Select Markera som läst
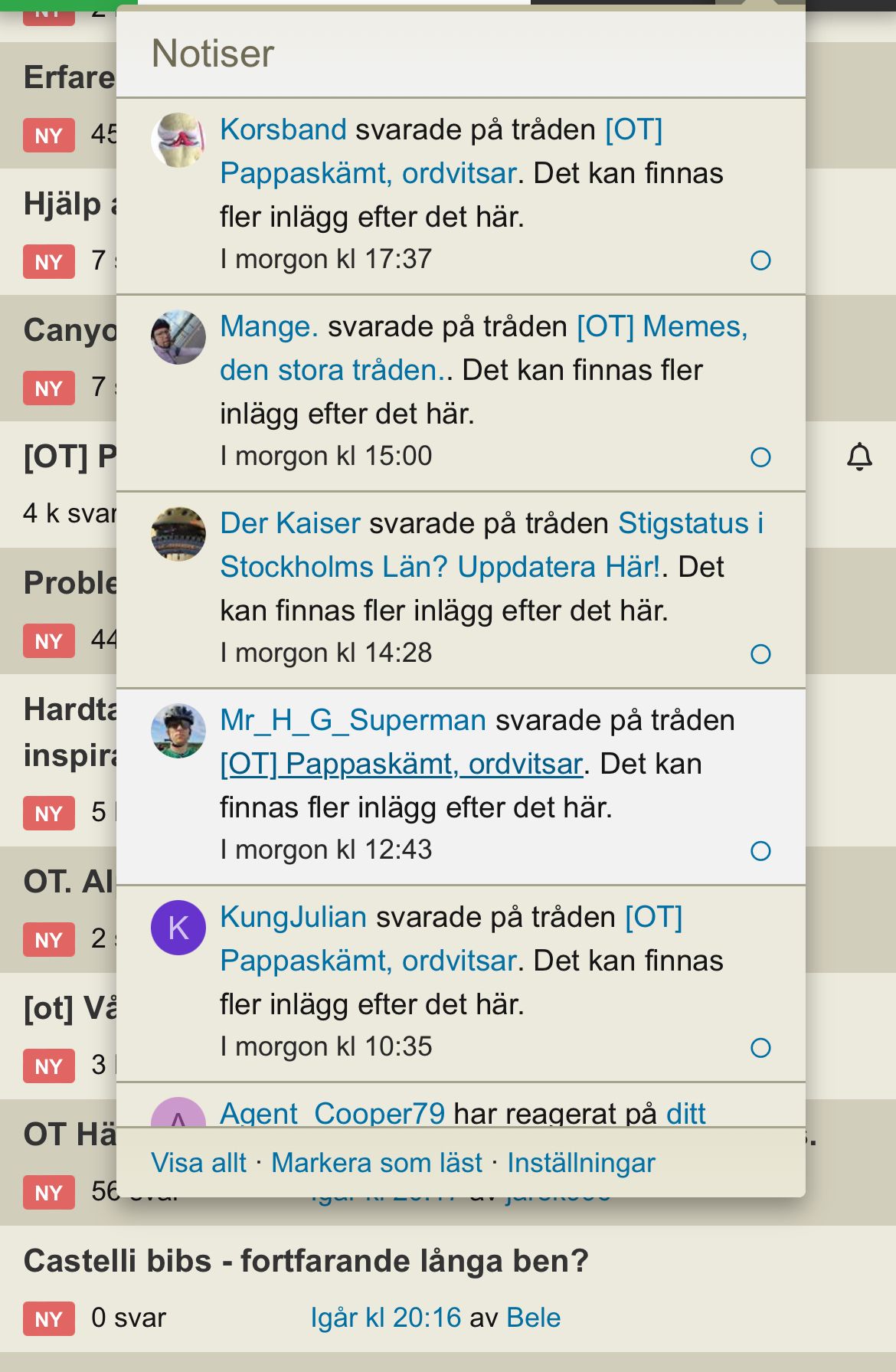This screenshot has height=1372, width=896. coord(377,1163)
